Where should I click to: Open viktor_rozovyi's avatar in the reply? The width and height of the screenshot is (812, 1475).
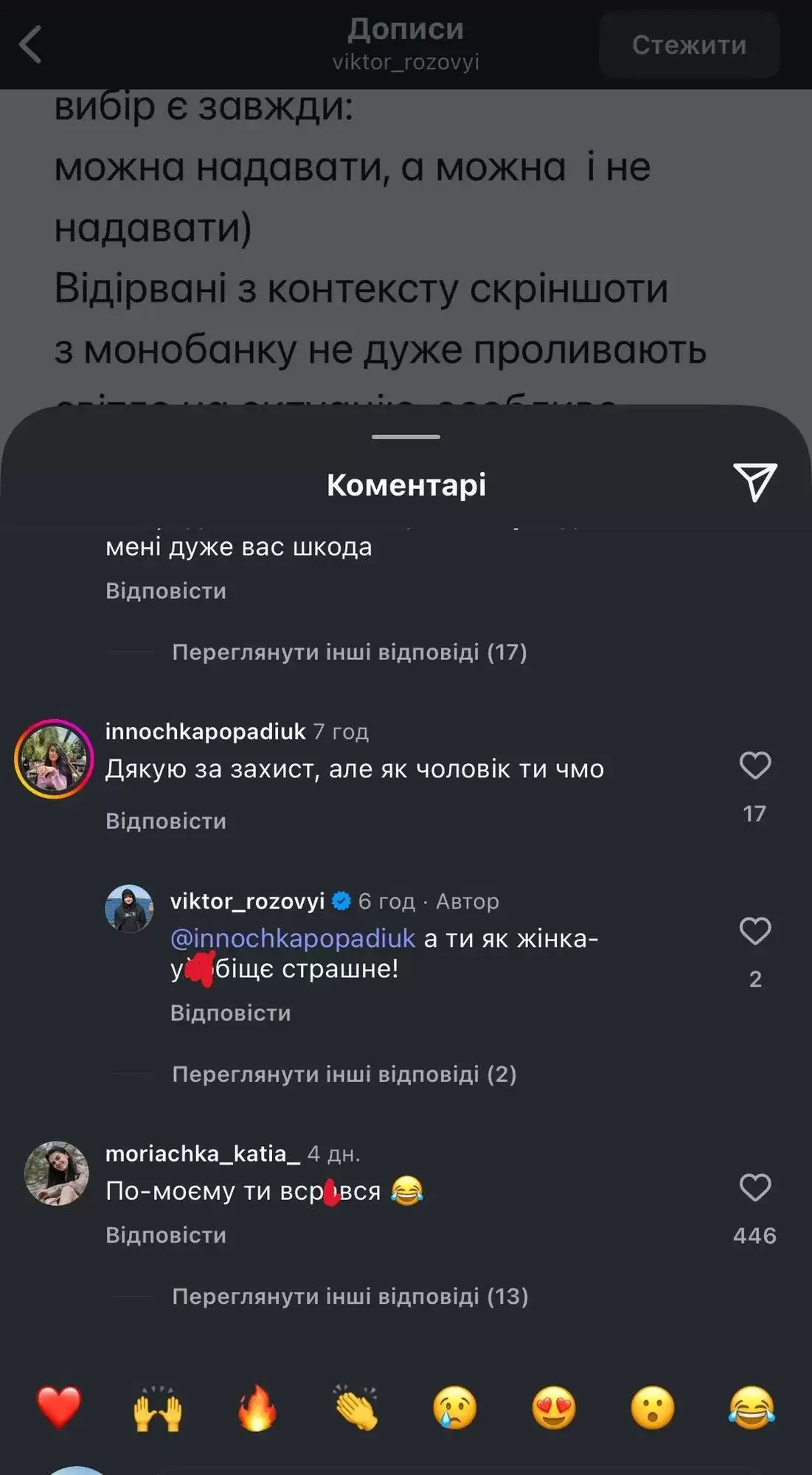(x=129, y=909)
